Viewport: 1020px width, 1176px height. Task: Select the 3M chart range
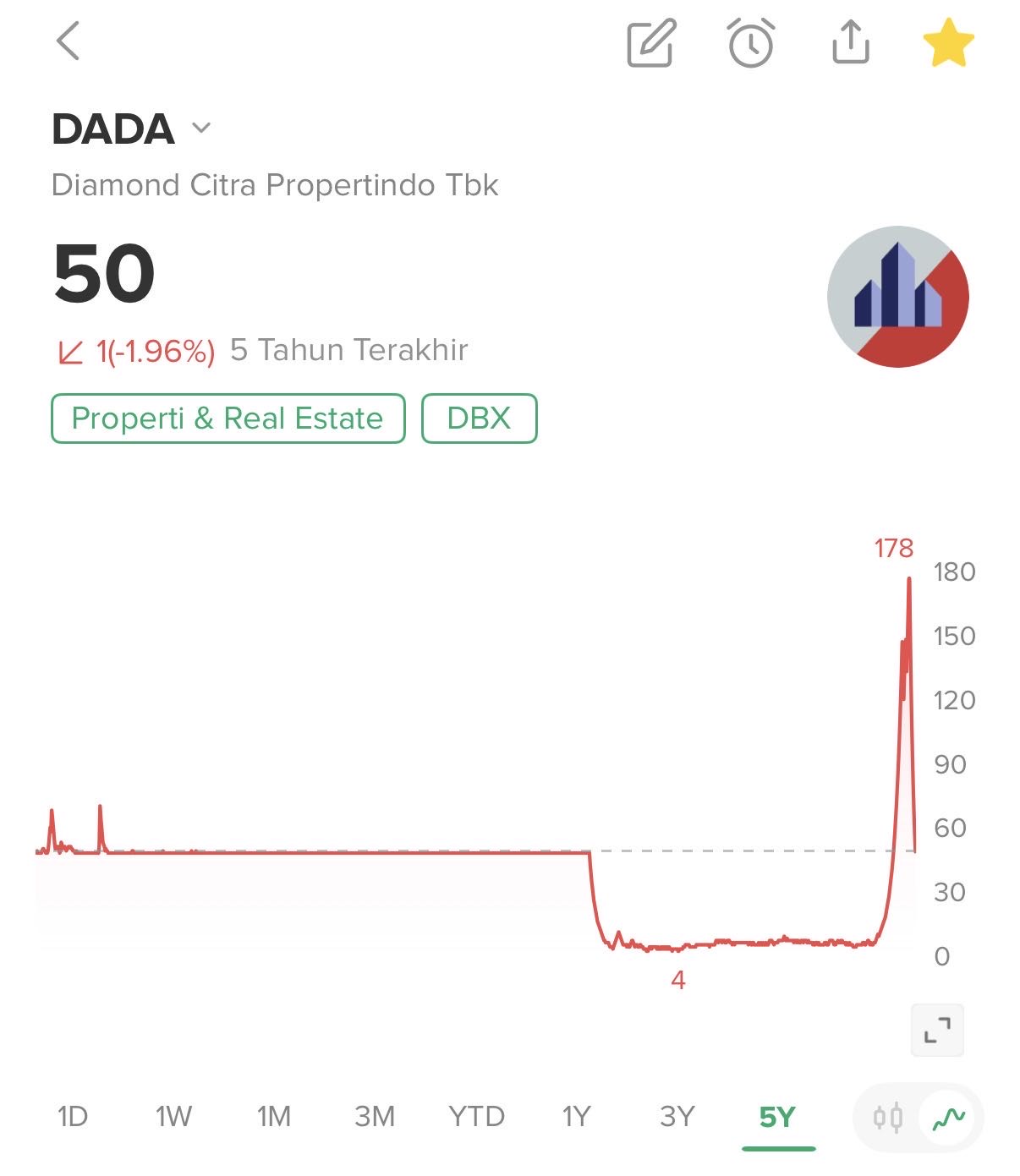pyautogui.click(x=375, y=1117)
